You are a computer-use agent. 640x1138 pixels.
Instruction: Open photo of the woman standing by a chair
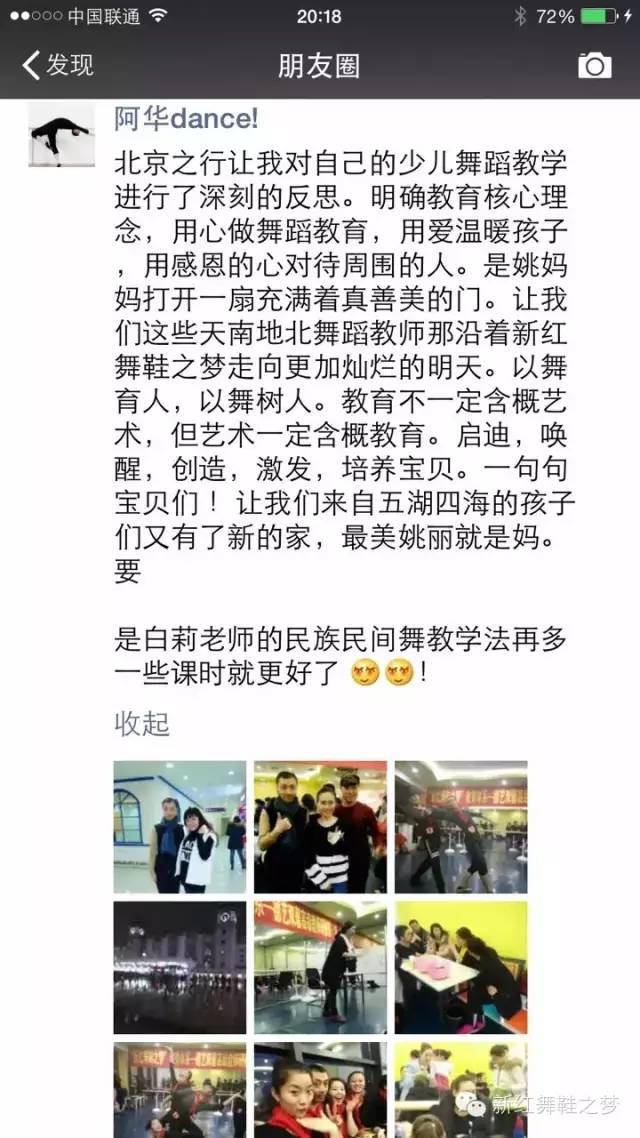320,967
